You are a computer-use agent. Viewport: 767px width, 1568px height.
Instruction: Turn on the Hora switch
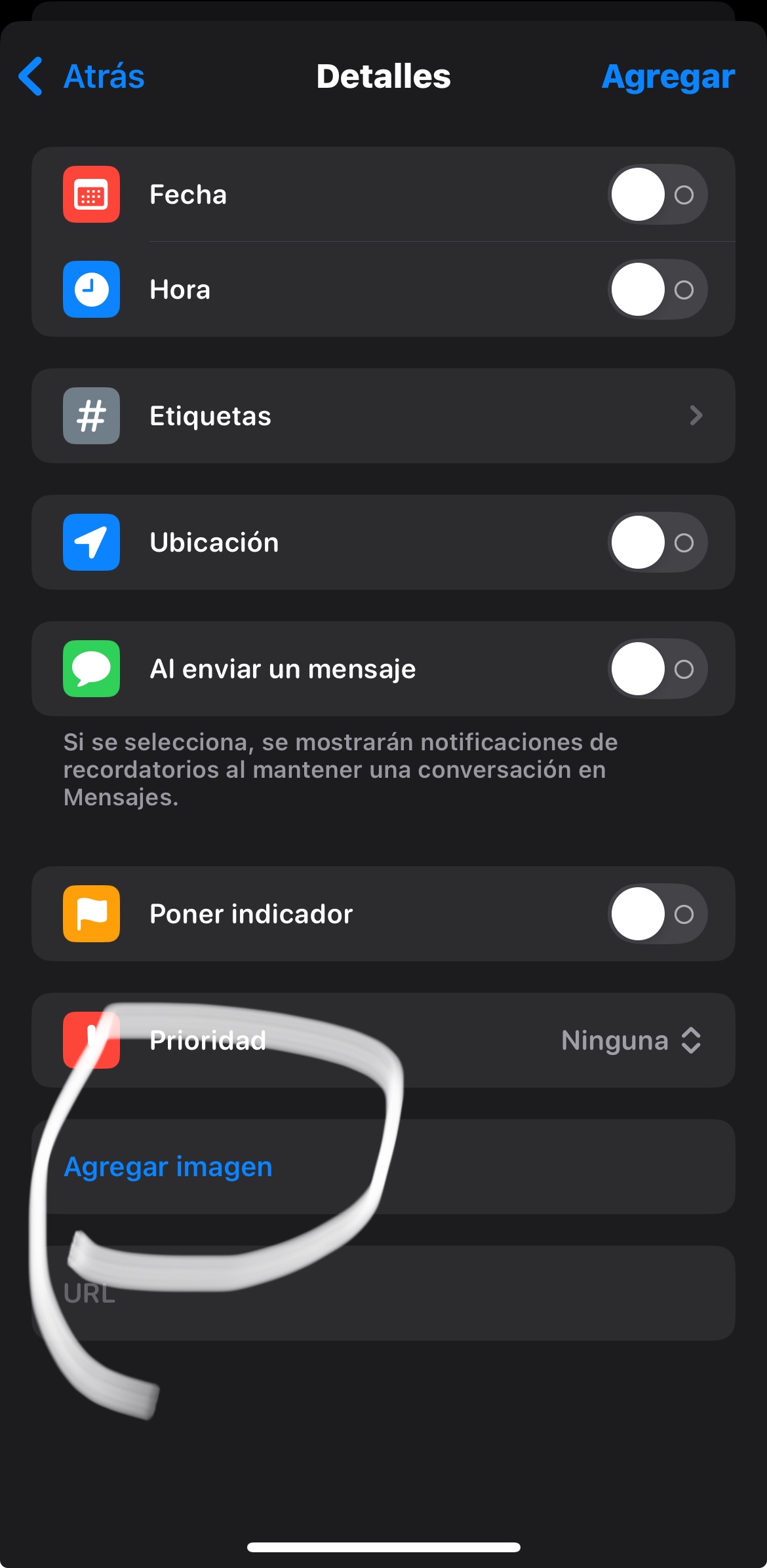[x=657, y=290]
